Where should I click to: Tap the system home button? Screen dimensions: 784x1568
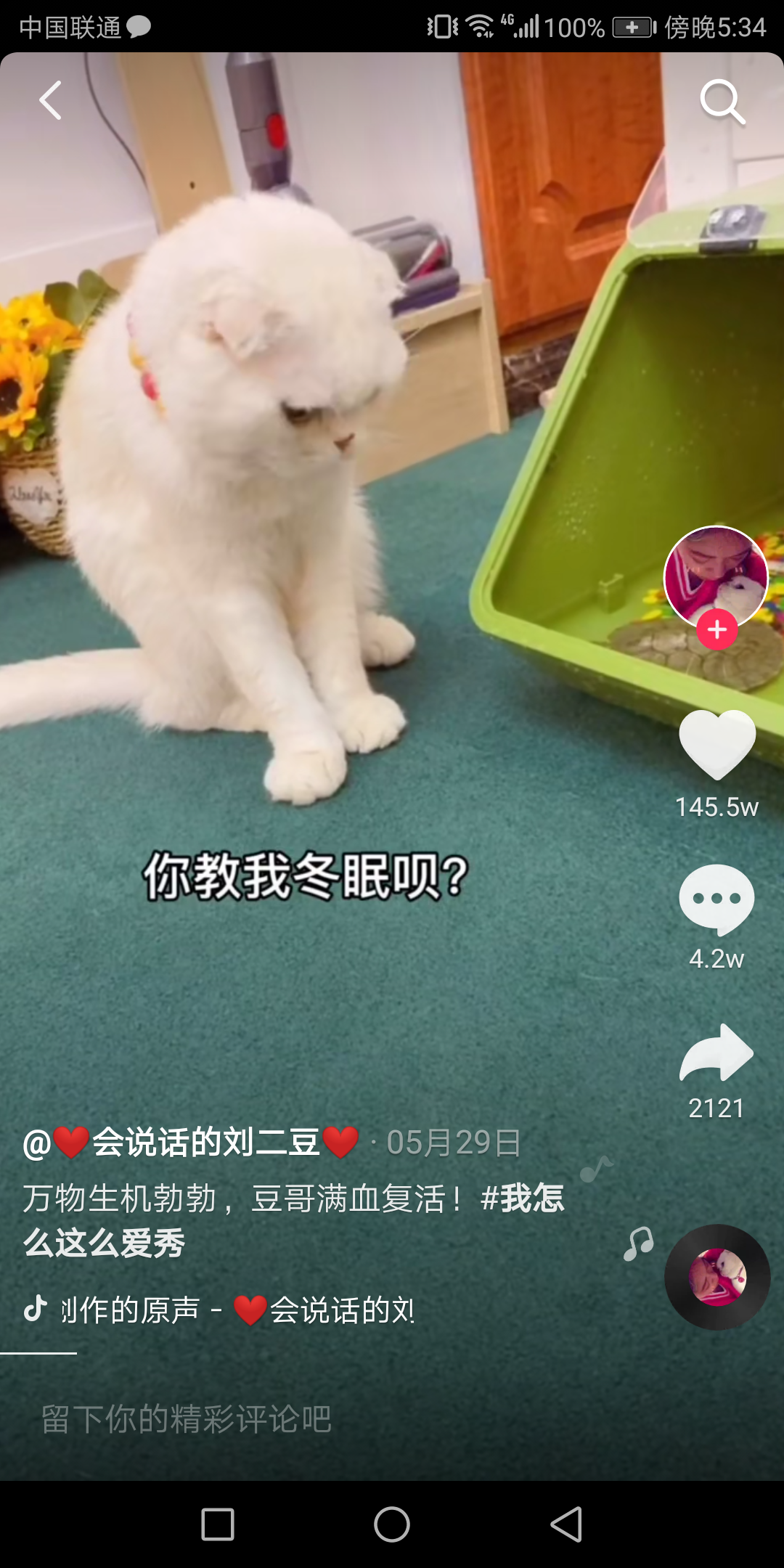392,1524
